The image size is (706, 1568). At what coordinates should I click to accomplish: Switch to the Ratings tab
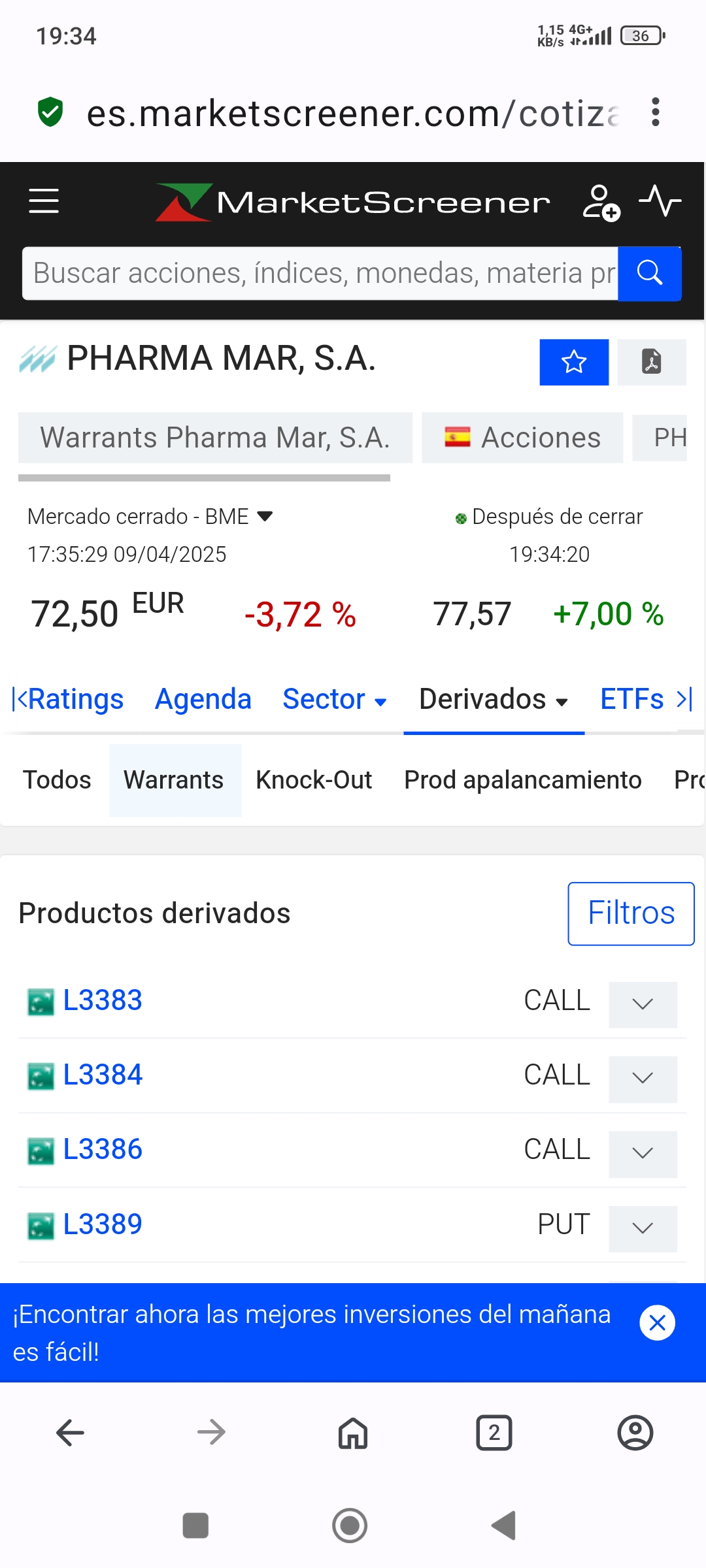click(x=75, y=699)
